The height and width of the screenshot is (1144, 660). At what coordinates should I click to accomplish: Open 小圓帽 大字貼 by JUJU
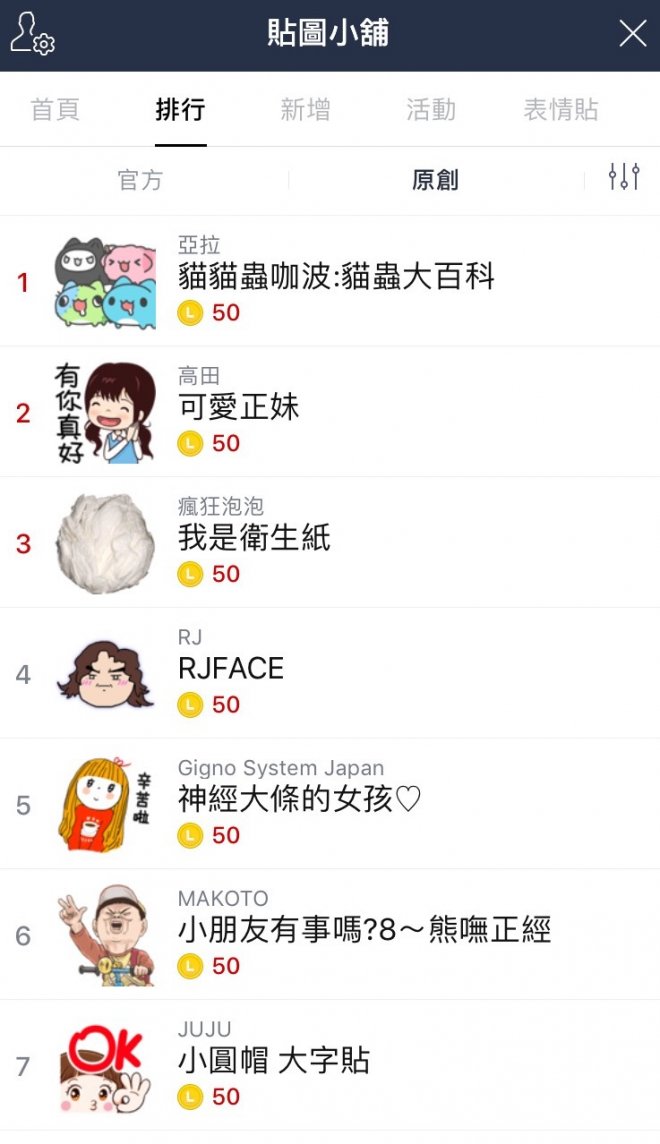coord(274,1061)
